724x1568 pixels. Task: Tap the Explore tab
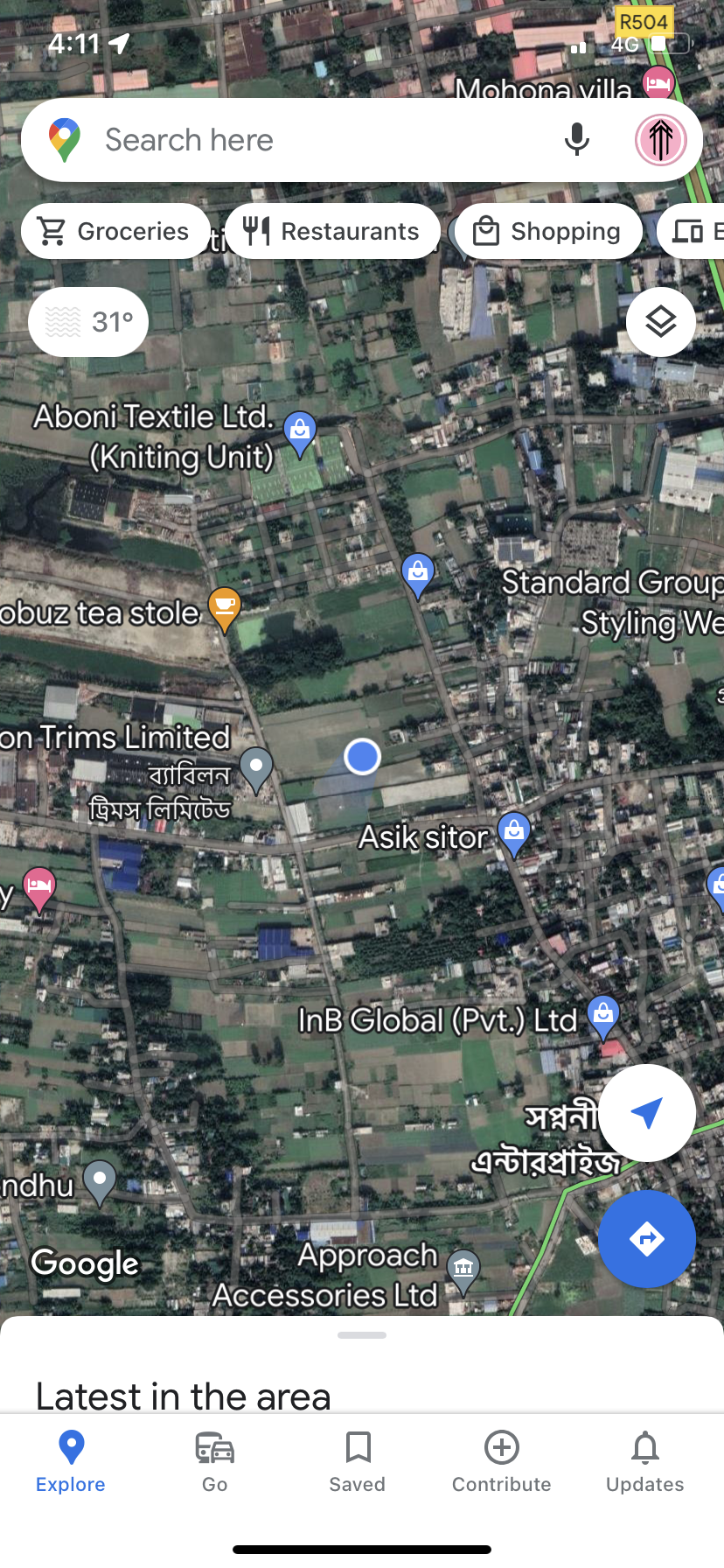[x=71, y=1462]
